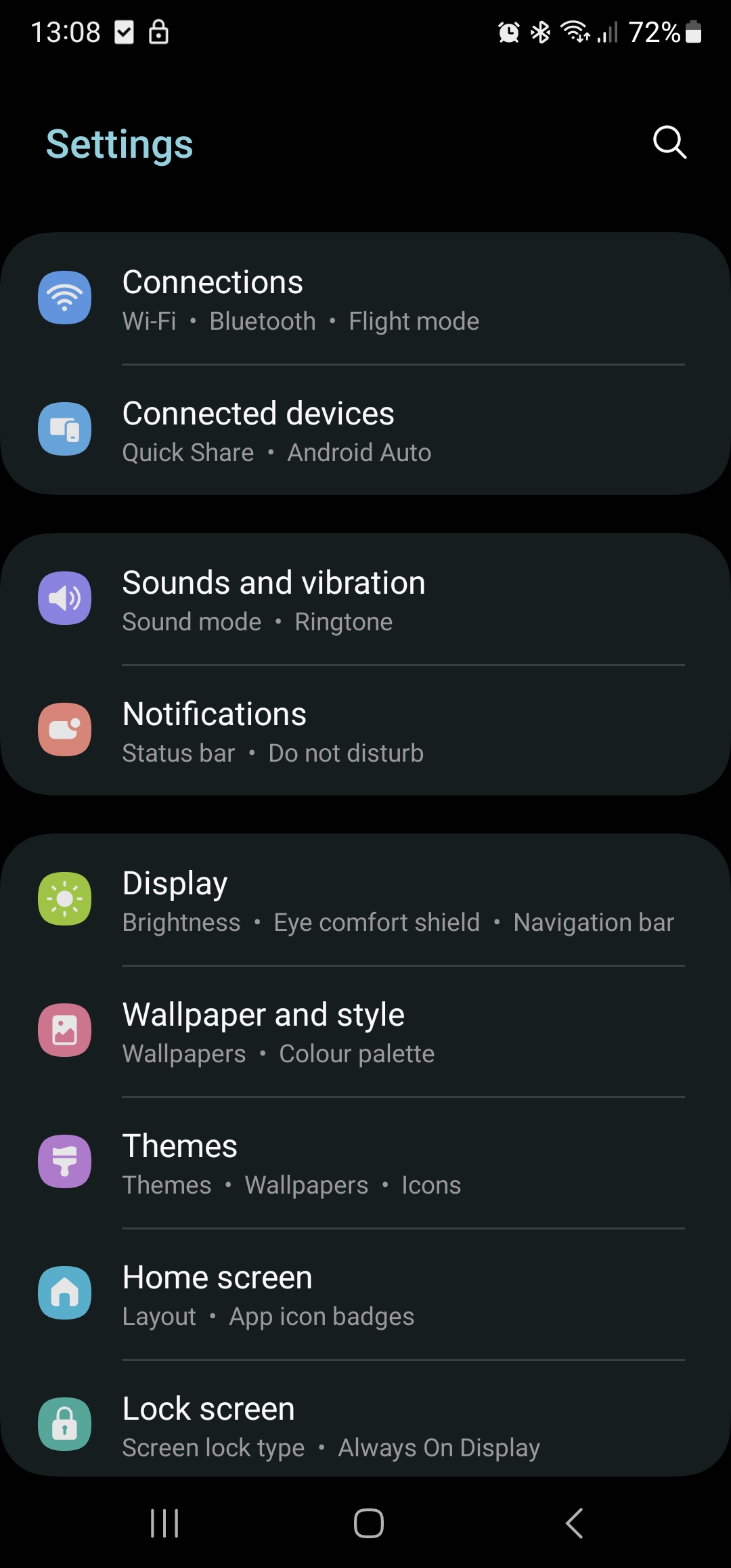Screen dimensions: 731x1568
Task: Open Home screen settings
Action: (365, 1294)
